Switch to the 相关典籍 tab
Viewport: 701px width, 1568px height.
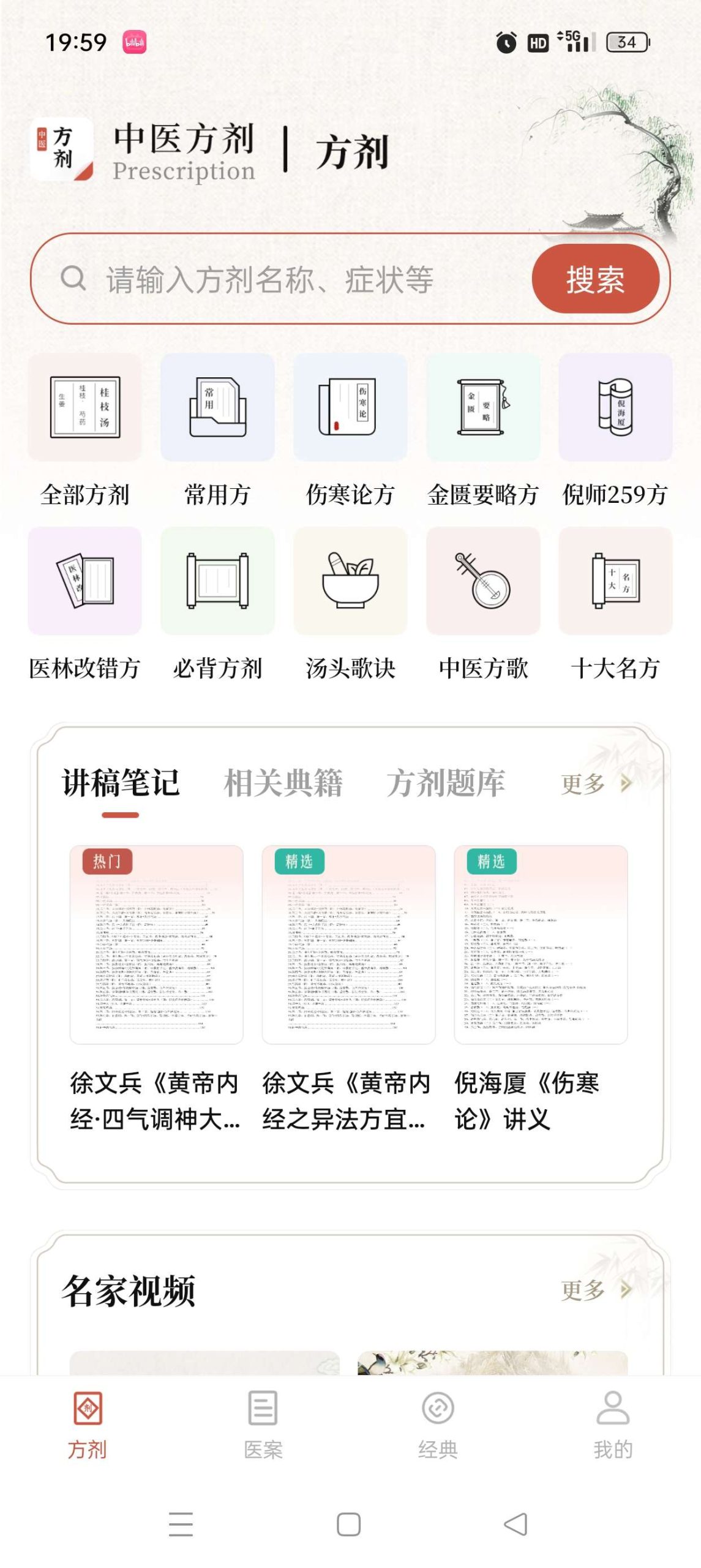[283, 783]
